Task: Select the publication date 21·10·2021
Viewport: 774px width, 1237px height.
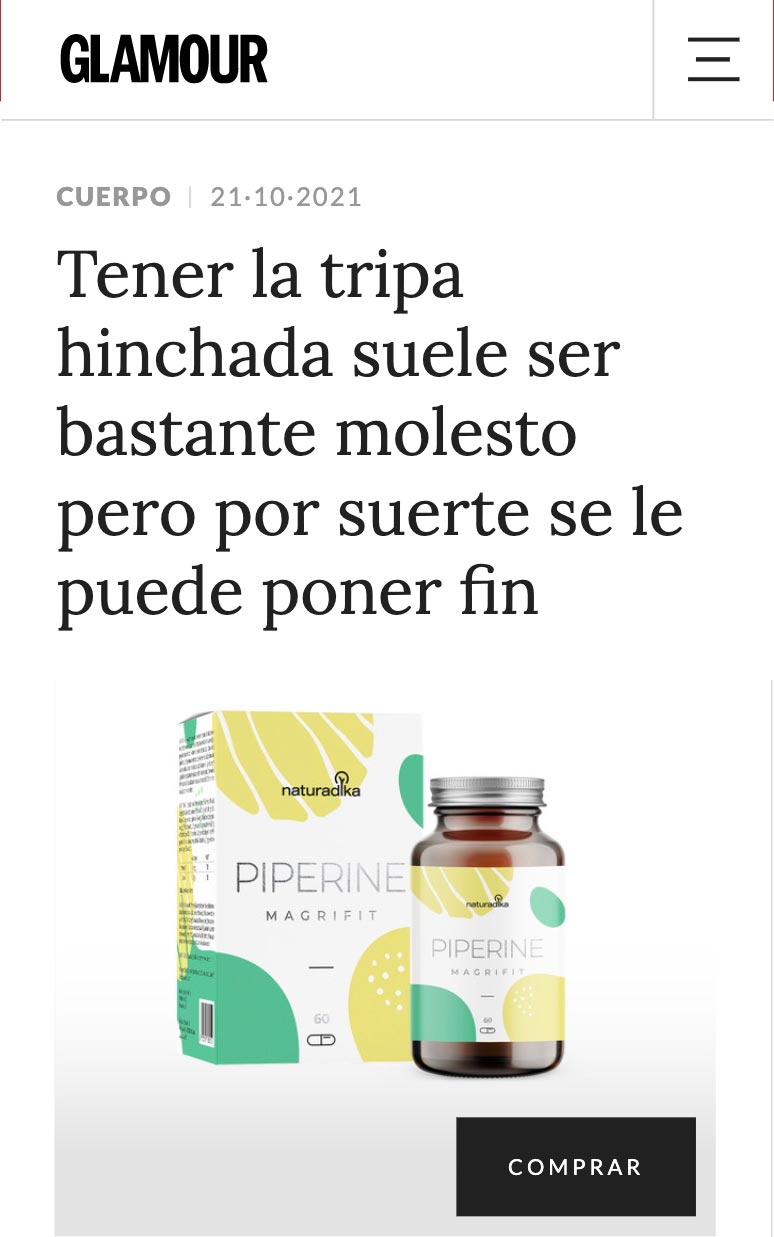Action: 286,196
